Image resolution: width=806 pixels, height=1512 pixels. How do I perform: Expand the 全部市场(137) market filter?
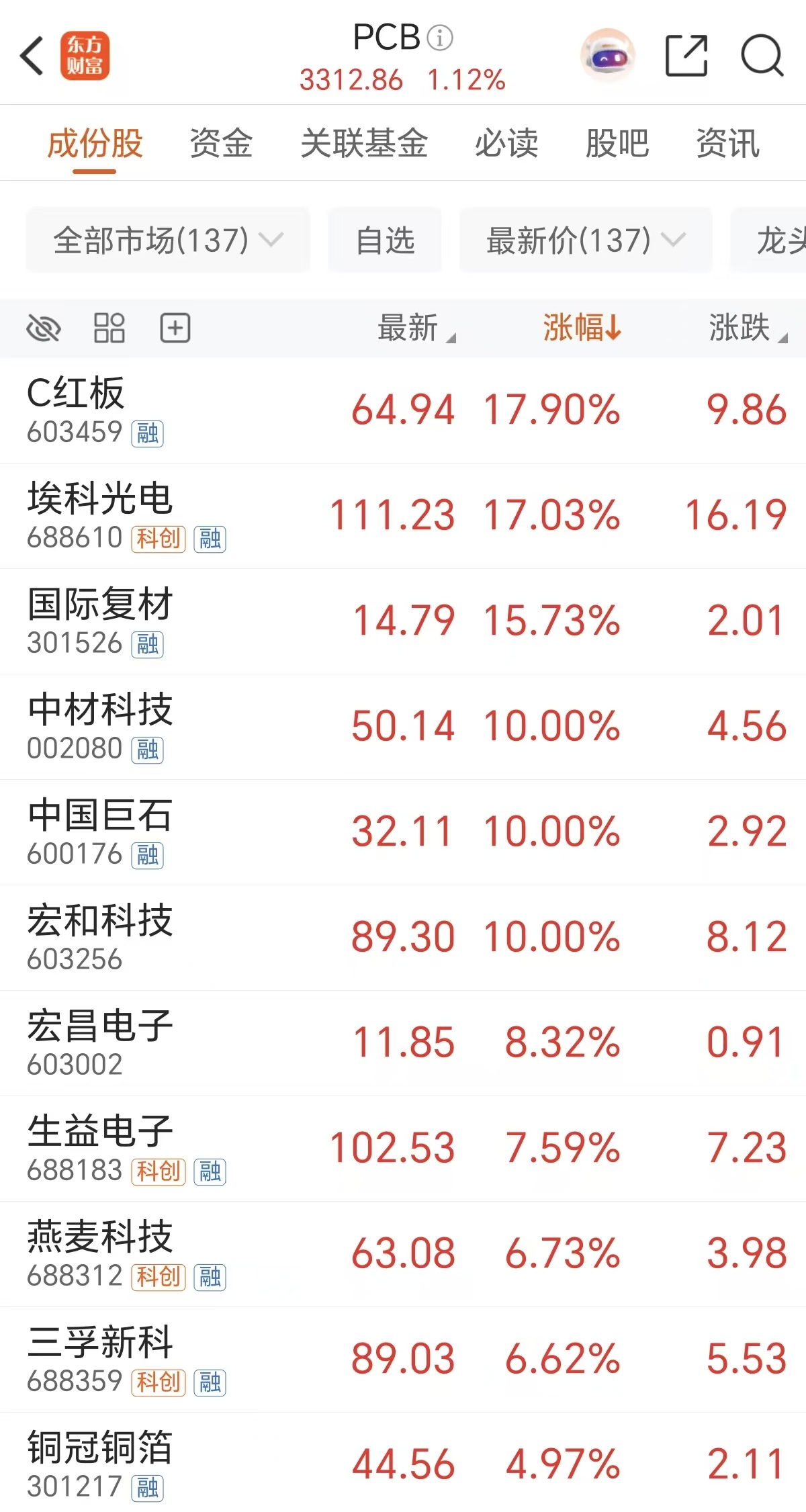pos(167,240)
